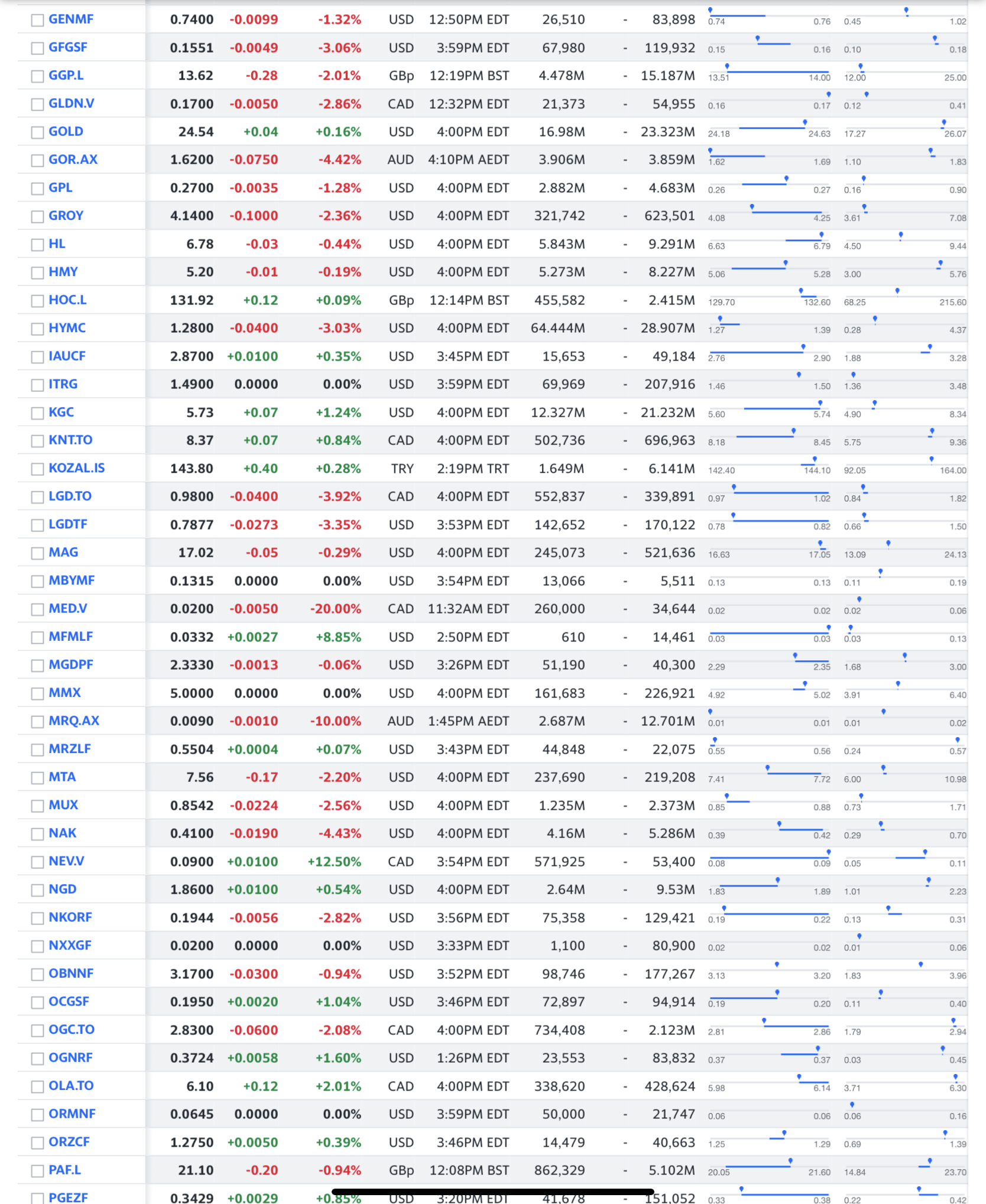Open the GOR.AX ticker link
The height and width of the screenshot is (1204, 986).
click(73, 160)
